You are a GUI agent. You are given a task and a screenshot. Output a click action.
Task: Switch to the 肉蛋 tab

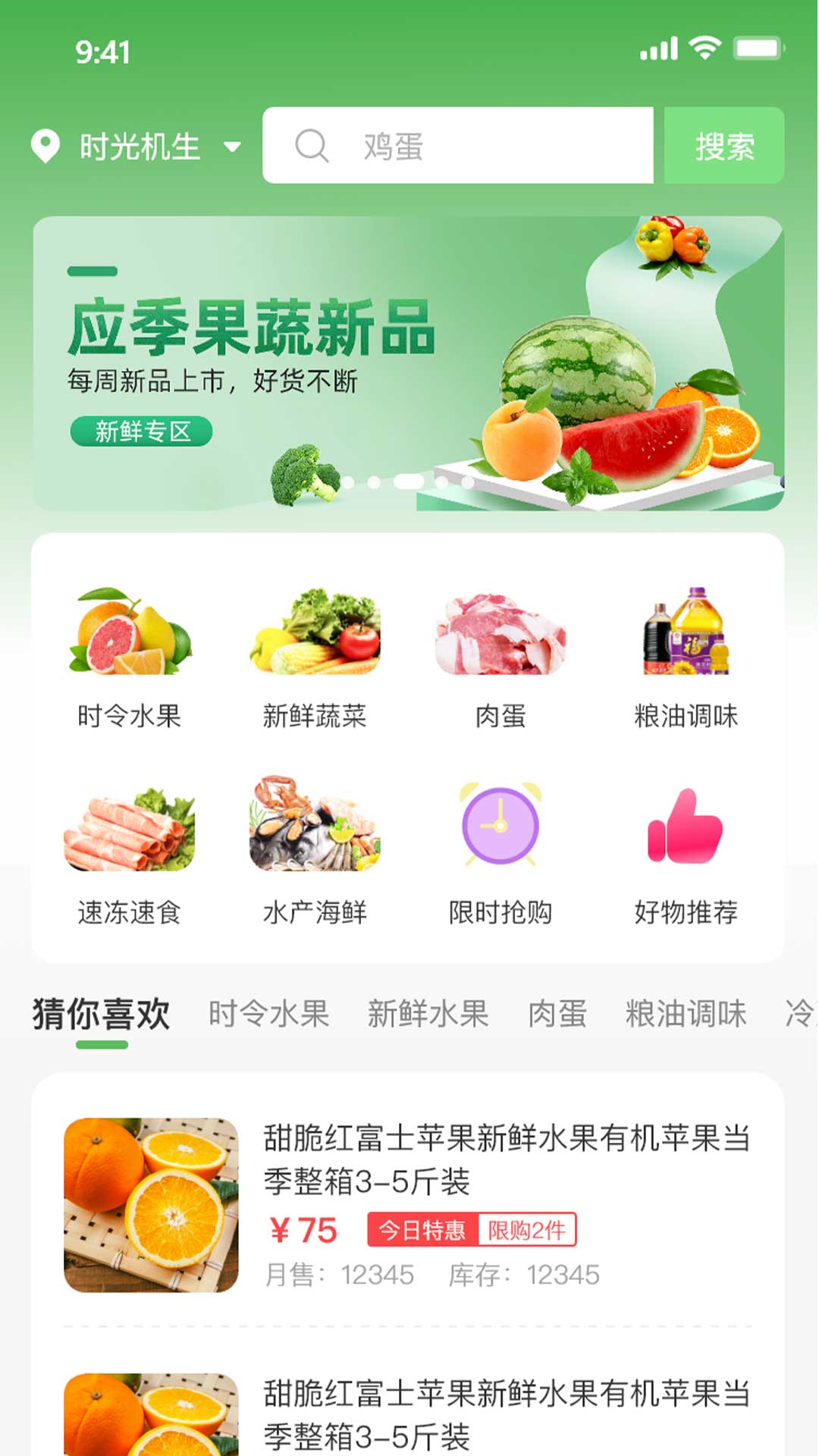[557, 1014]
